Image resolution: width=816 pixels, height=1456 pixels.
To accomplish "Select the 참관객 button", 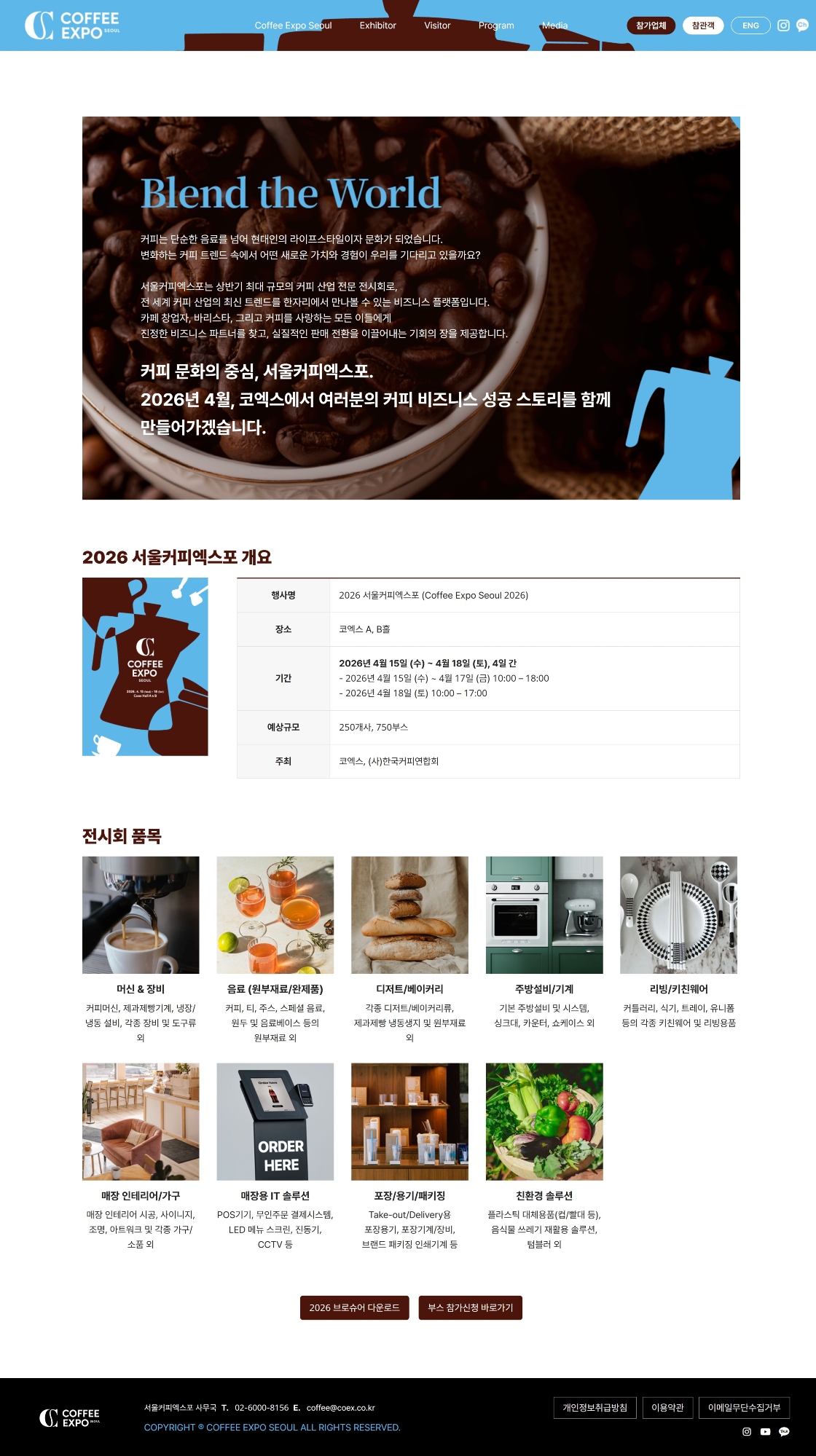I will tap(703, 25).
